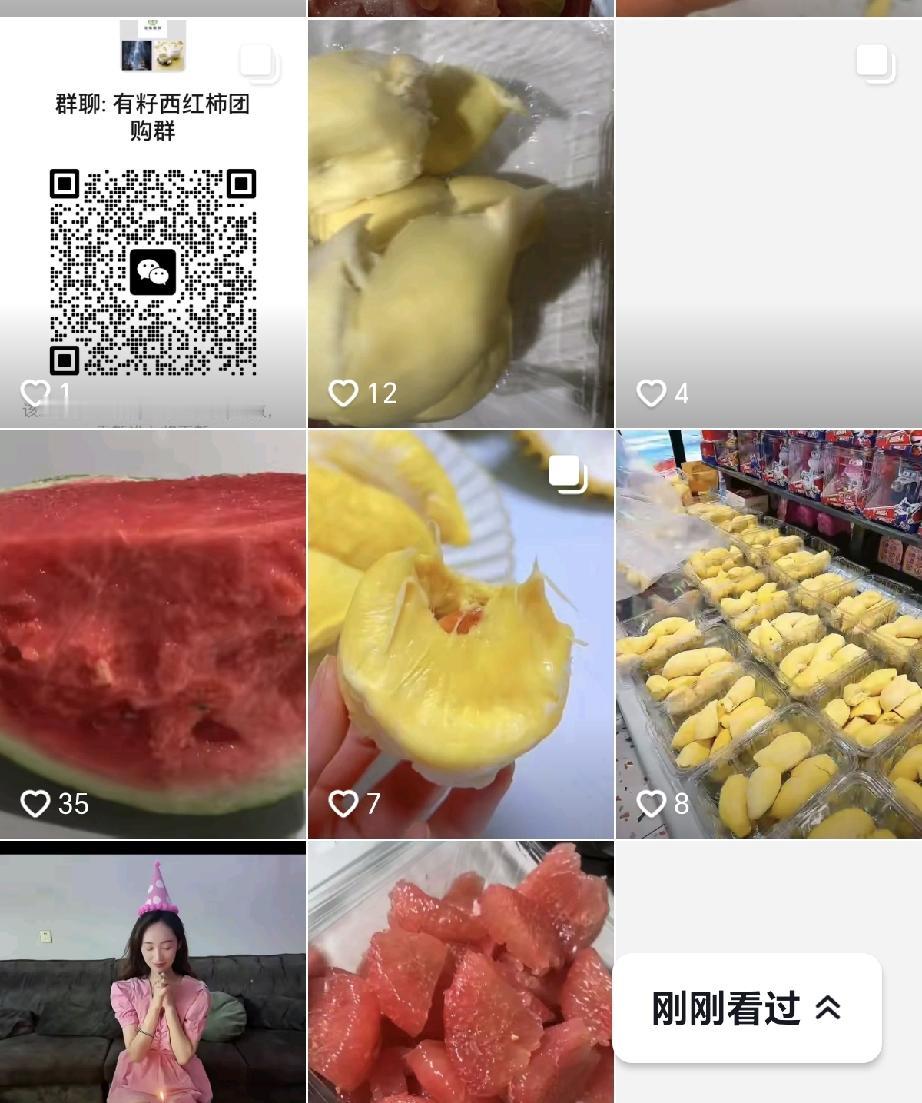This screenshot has width=922, height=1103.
Task: Open the birthday hat woman post
Action: tap(153, 971)
